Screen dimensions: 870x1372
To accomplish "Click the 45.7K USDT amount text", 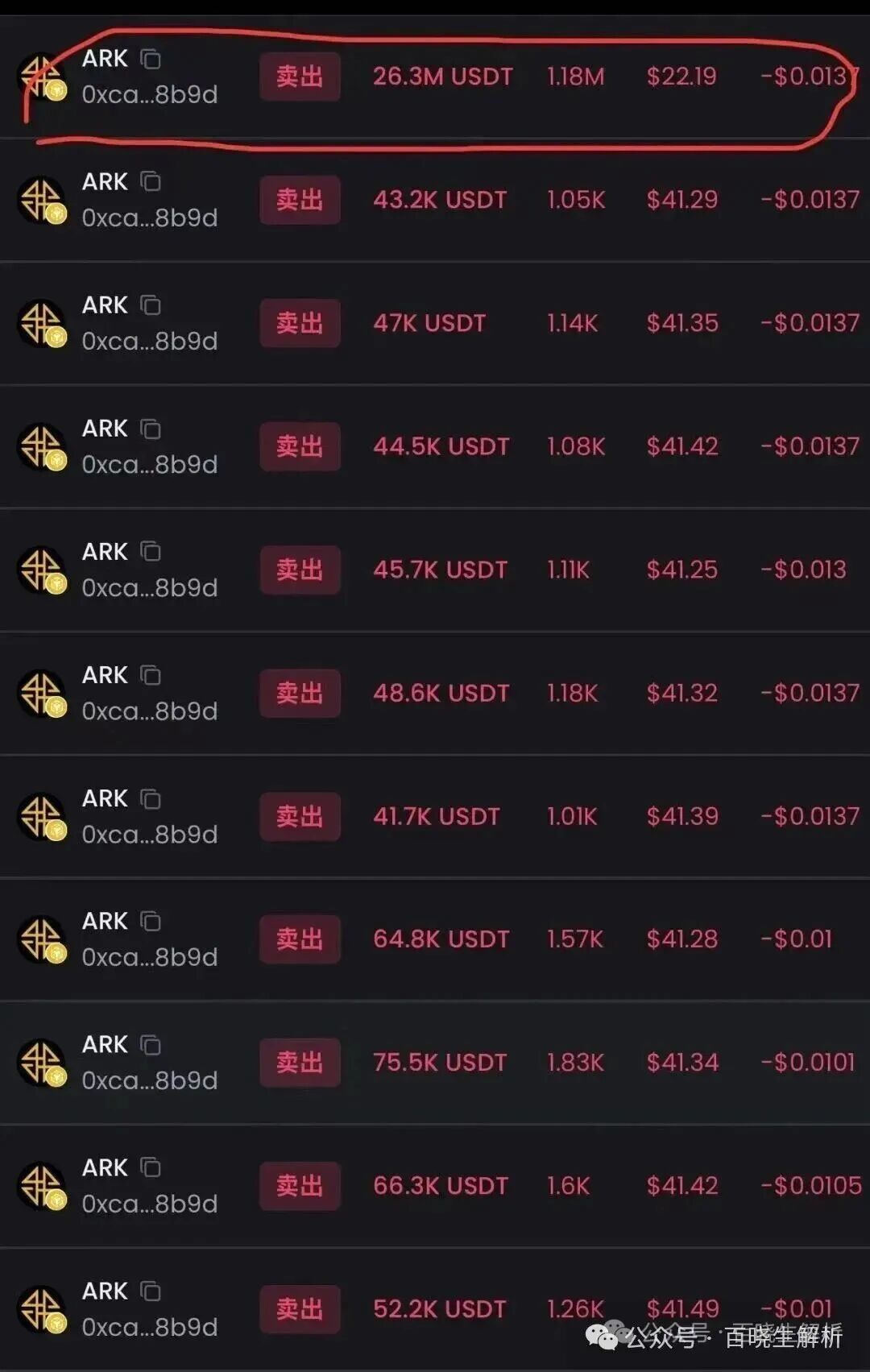I will (x=440, y=570).
